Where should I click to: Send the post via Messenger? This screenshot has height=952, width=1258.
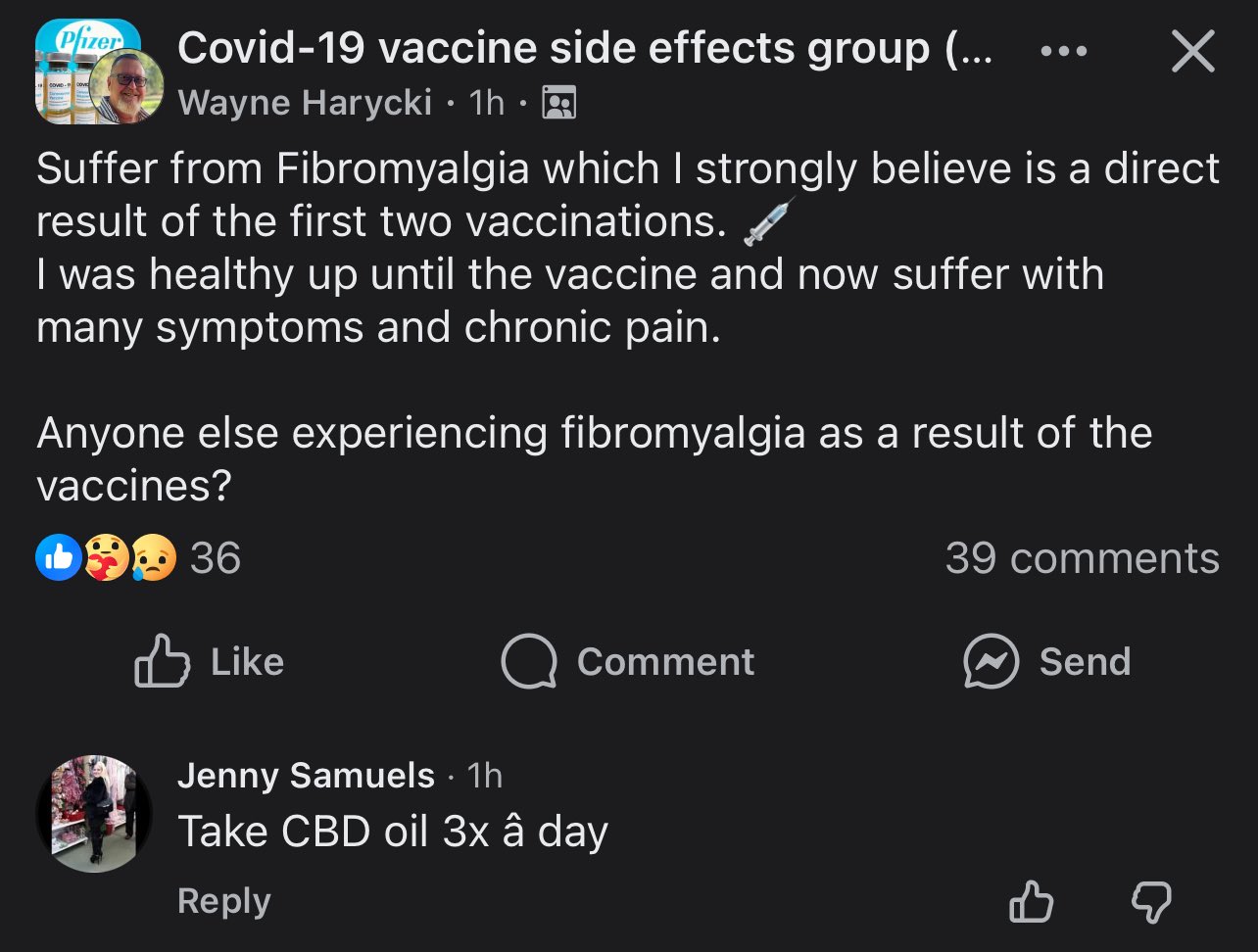click(1046, 662)
